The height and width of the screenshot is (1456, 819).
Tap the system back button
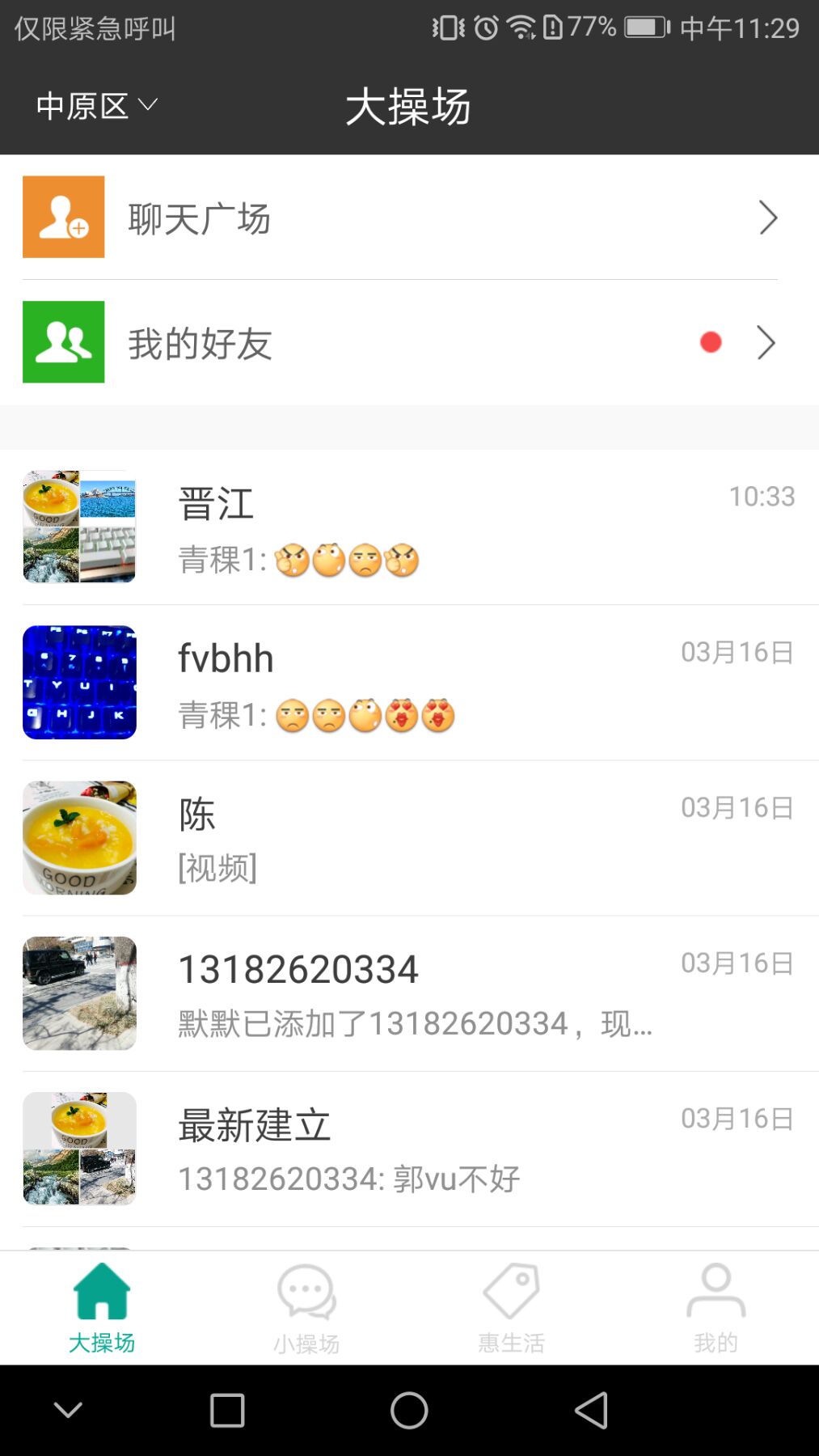point(592,1411)
